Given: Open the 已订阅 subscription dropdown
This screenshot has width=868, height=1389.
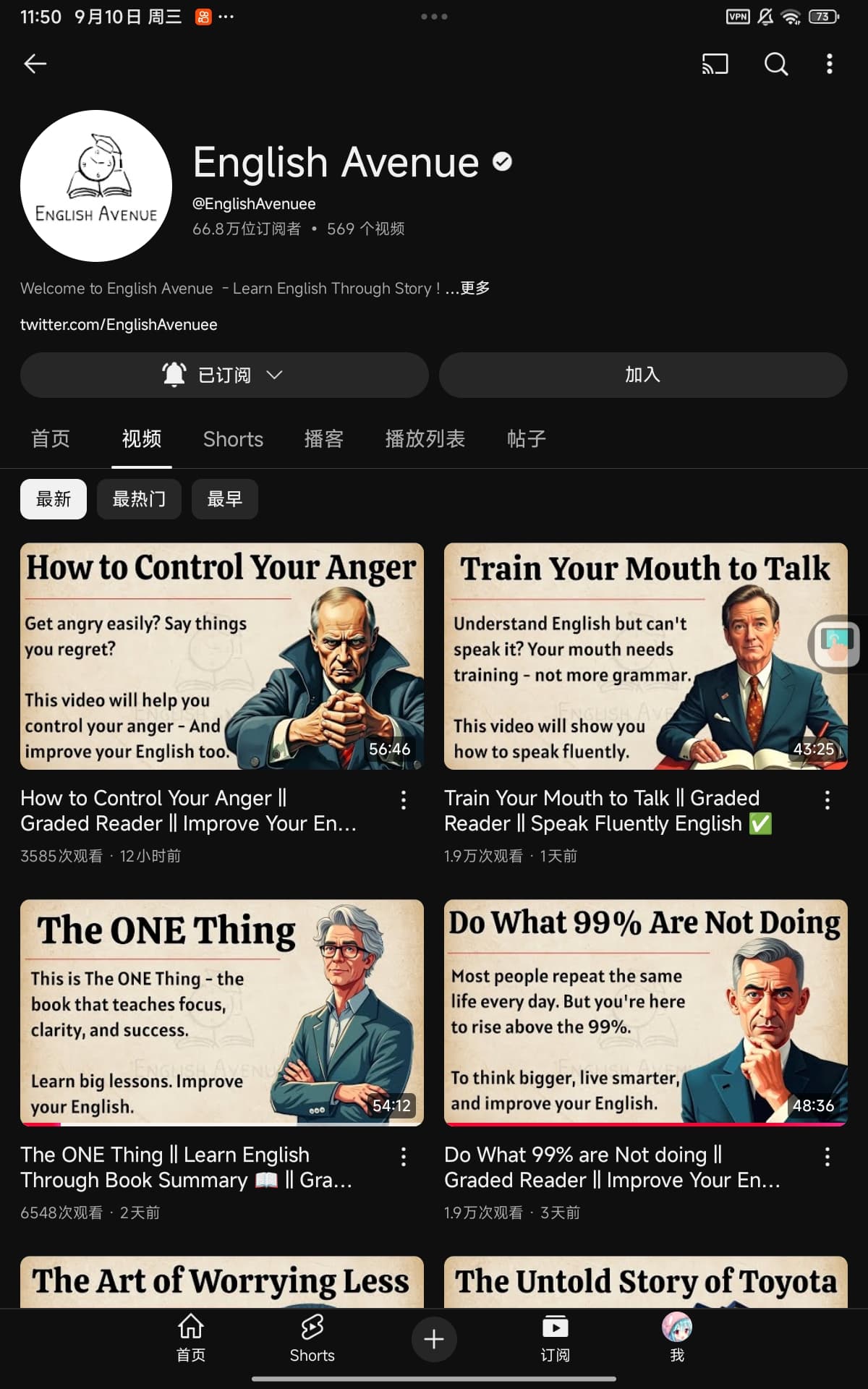Looking at the screenshot, I should pos(224,375).
